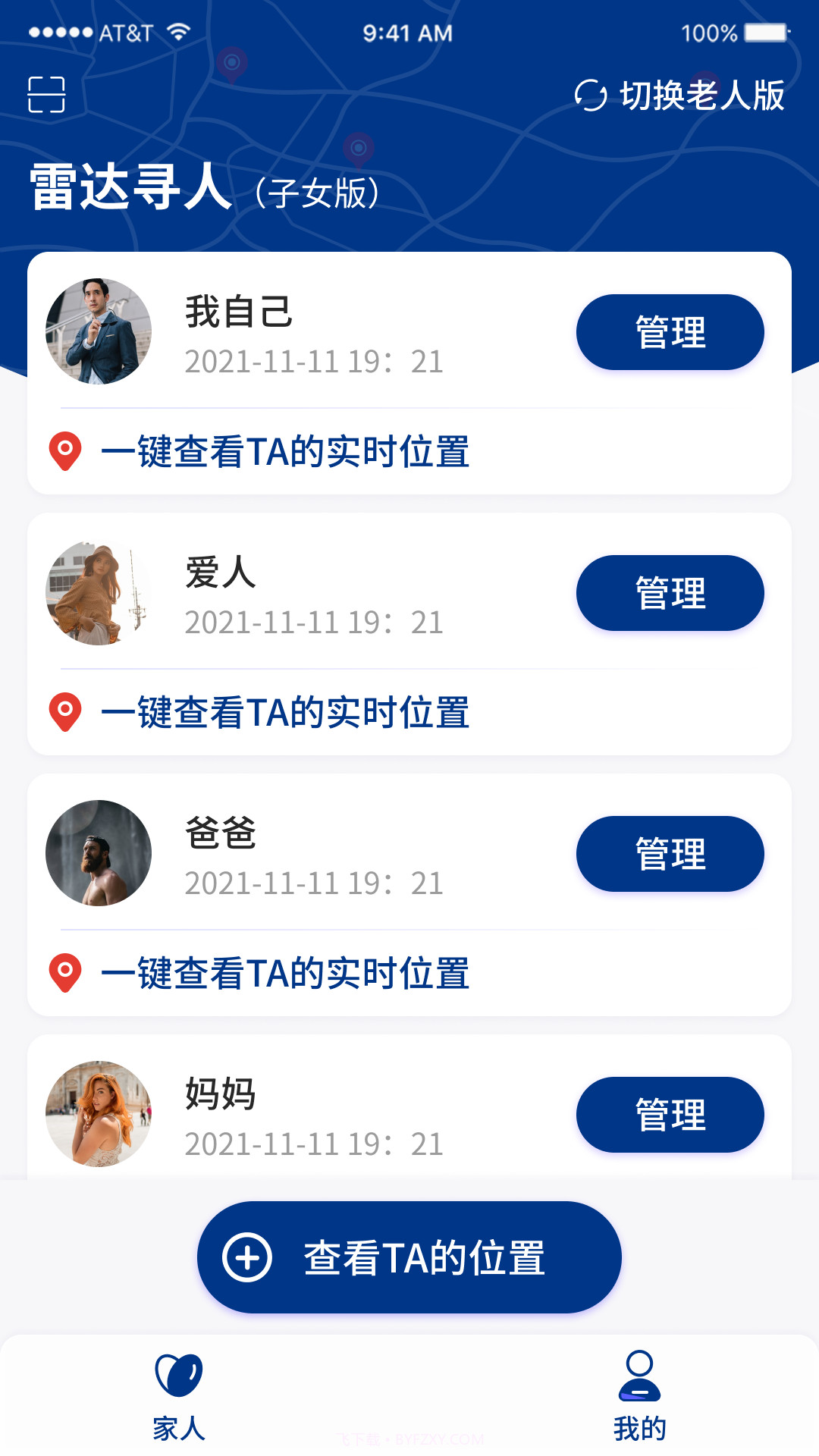The width and height of the screenshot is (819, 1456).
Task: Click the red location pin next to 爸爸
Action: click(65, 974)
